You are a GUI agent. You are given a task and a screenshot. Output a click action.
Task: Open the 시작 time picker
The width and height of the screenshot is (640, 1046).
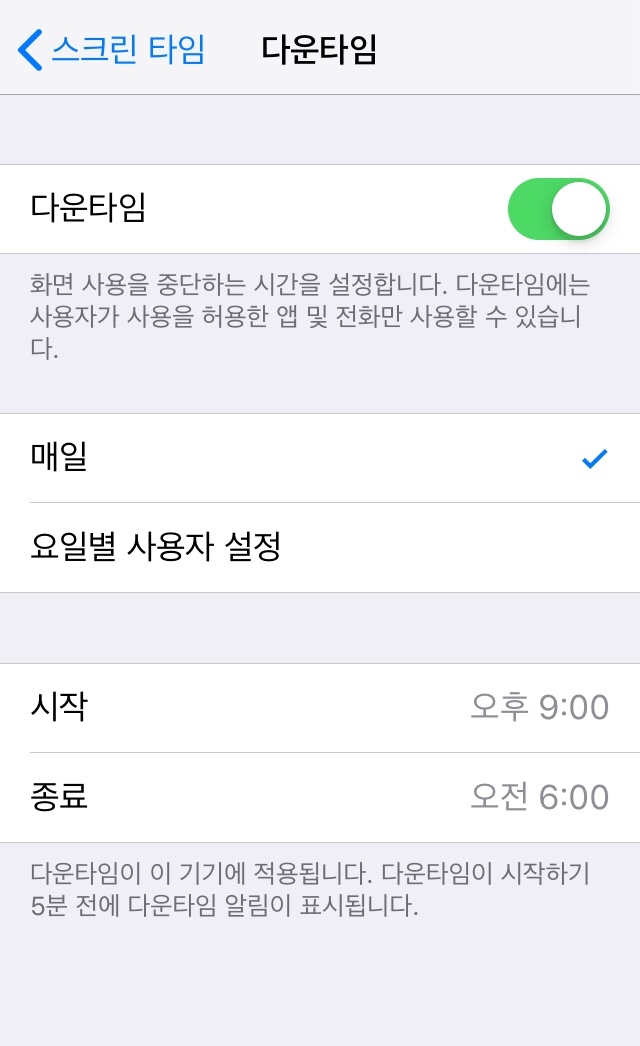(320, 708)
